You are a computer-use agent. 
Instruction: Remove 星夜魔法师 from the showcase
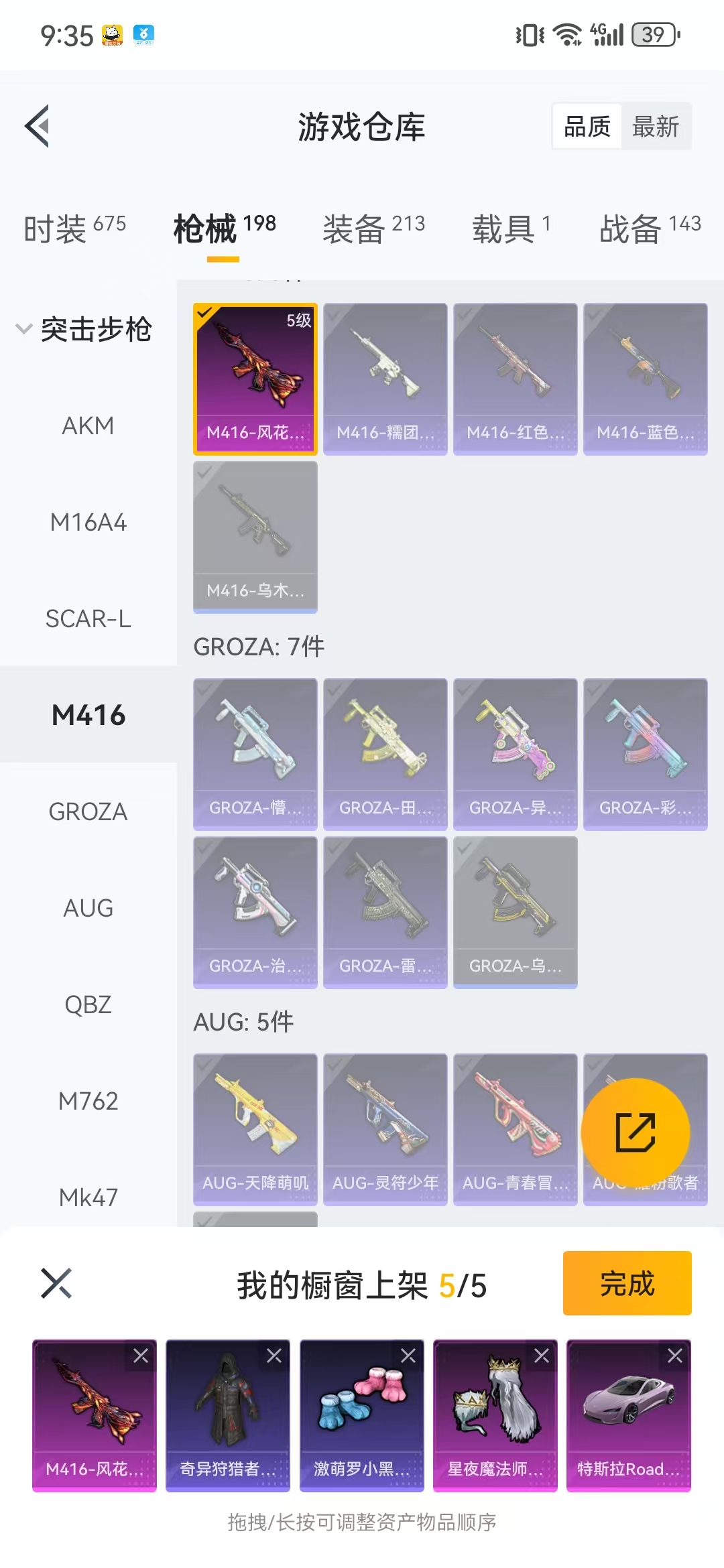pos(542,1356)
